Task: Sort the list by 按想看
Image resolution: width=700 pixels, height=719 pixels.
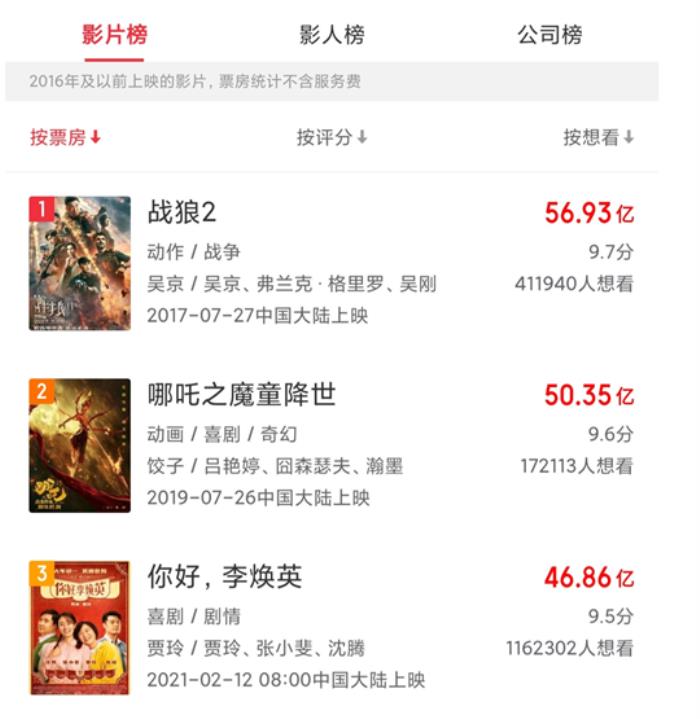Action: coord(598,138)
